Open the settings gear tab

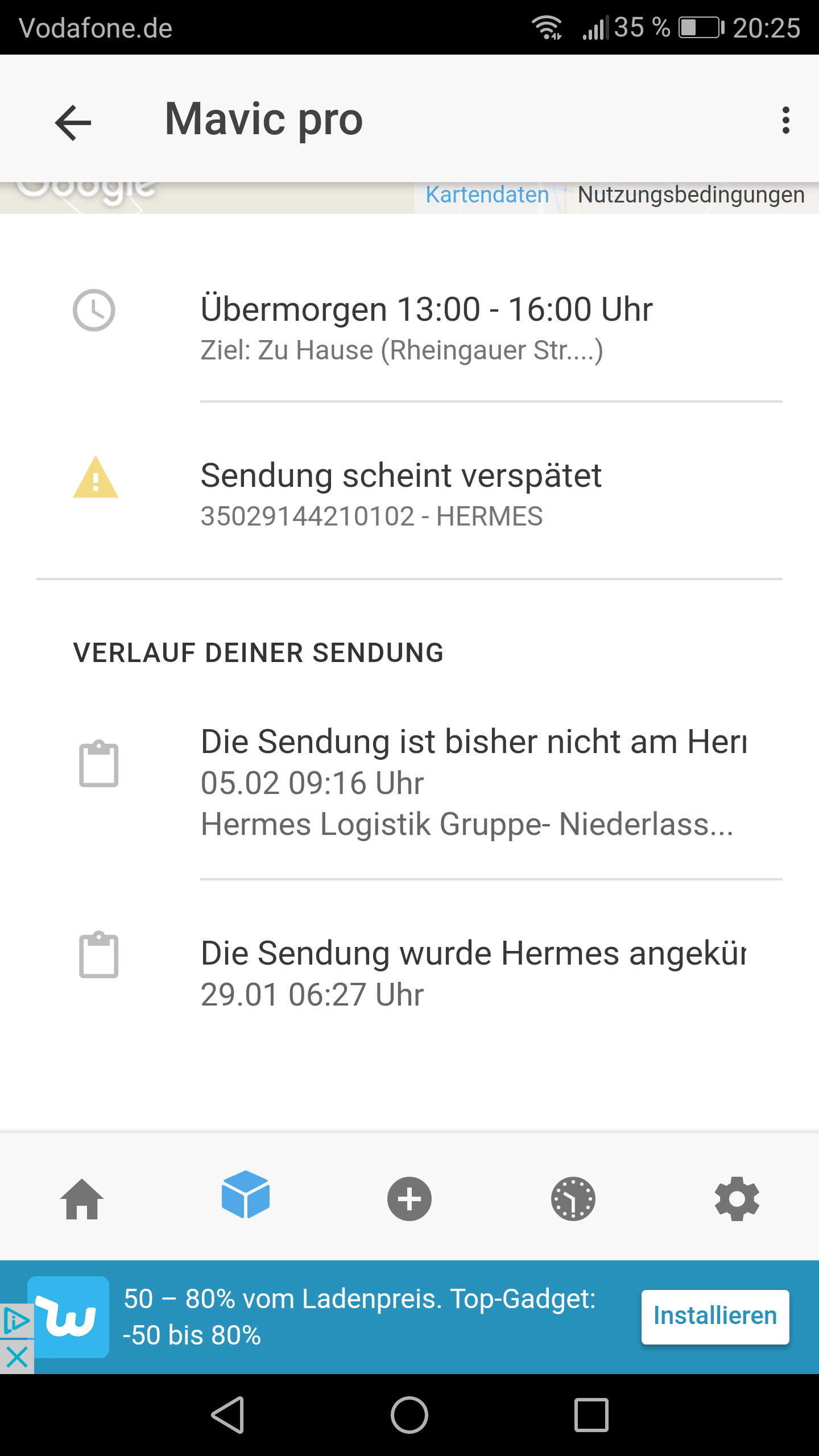737,1198
